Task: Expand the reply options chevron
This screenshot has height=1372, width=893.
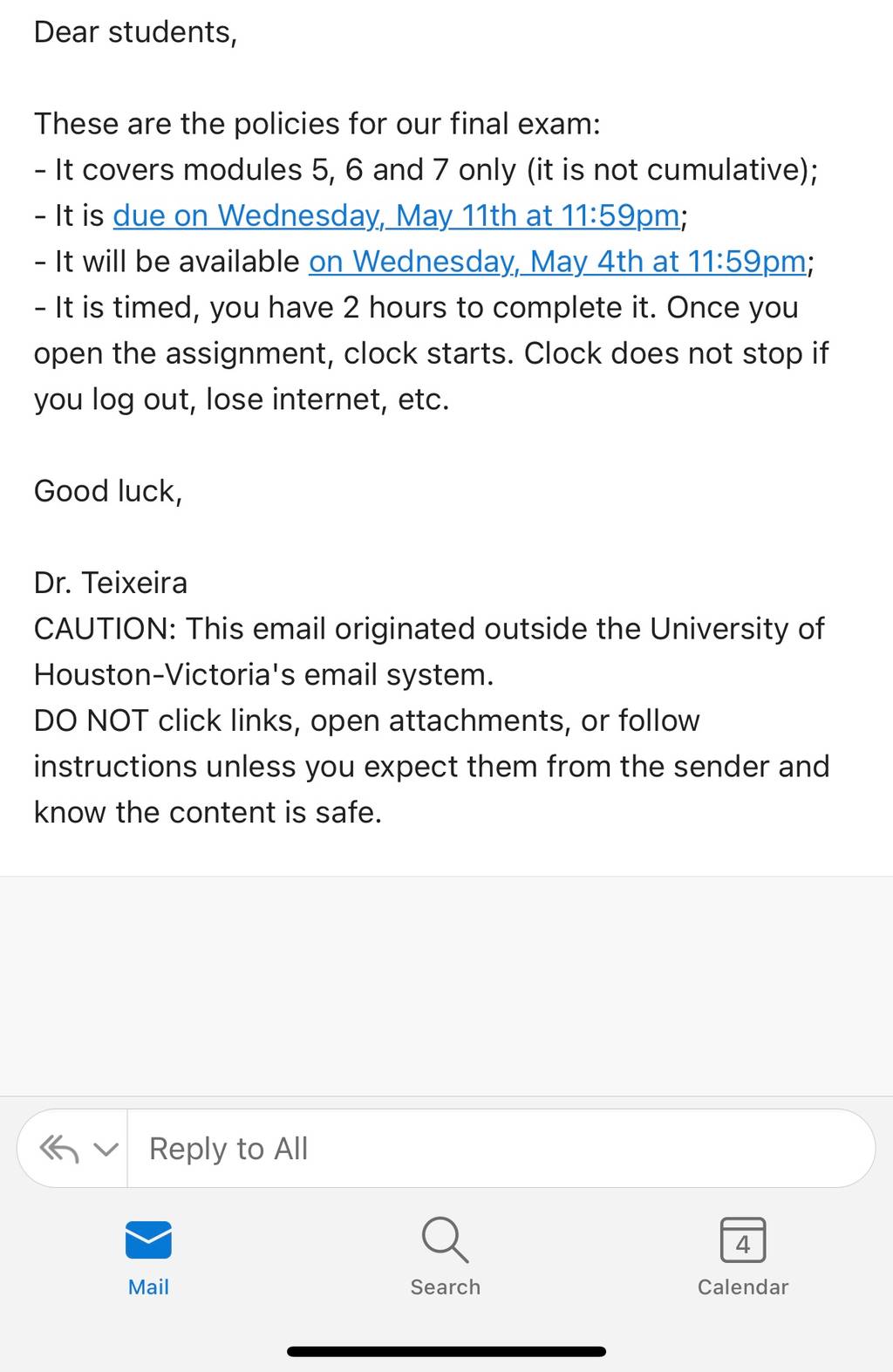Action: click(x=105, y=1149)
